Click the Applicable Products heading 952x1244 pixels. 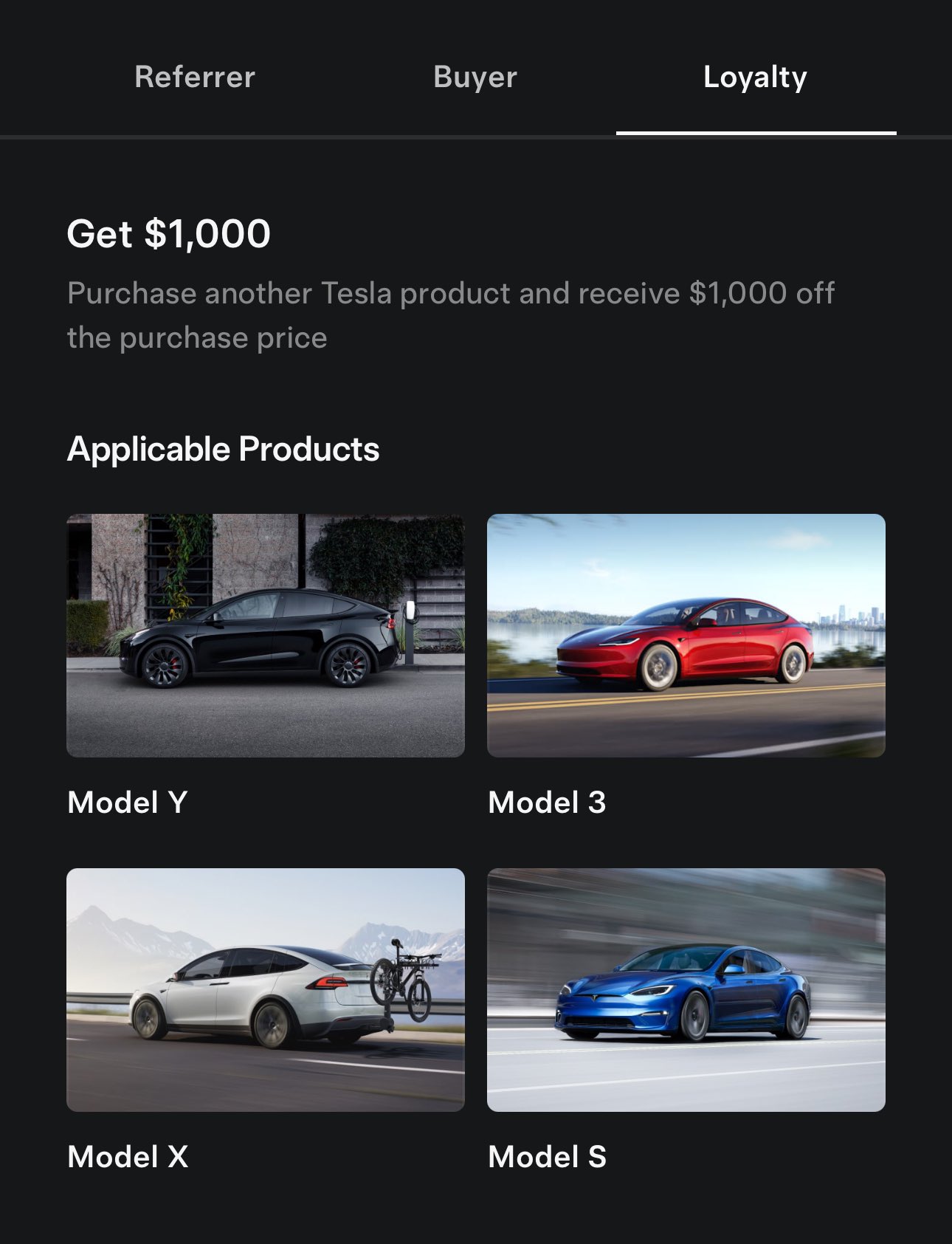[223, 448]
